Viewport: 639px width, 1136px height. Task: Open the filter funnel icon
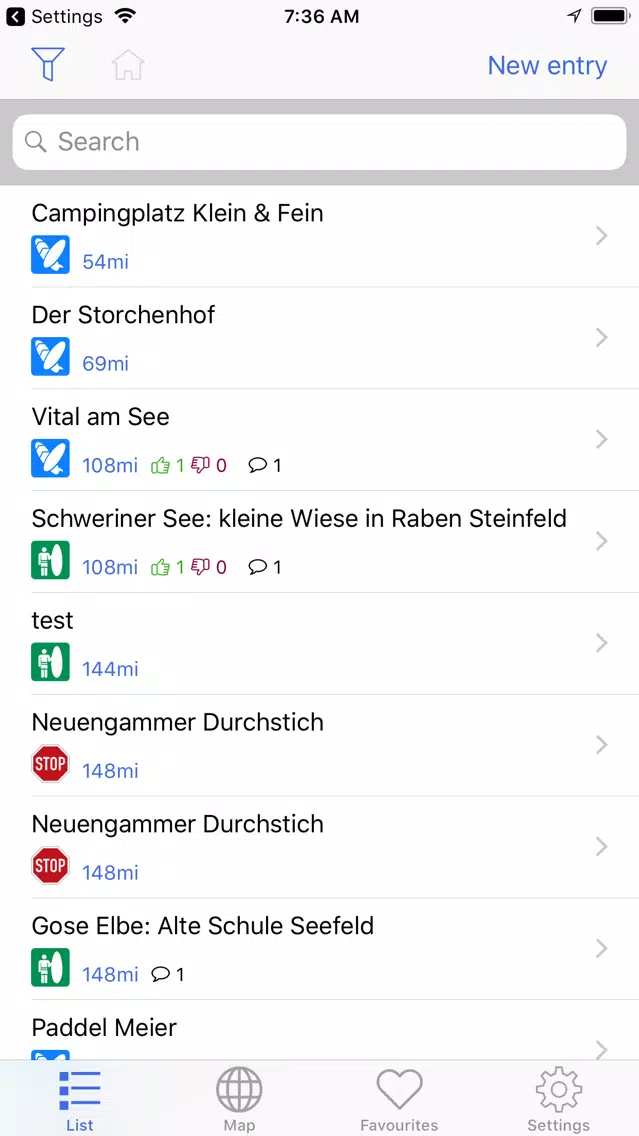(x=48, y=65)
